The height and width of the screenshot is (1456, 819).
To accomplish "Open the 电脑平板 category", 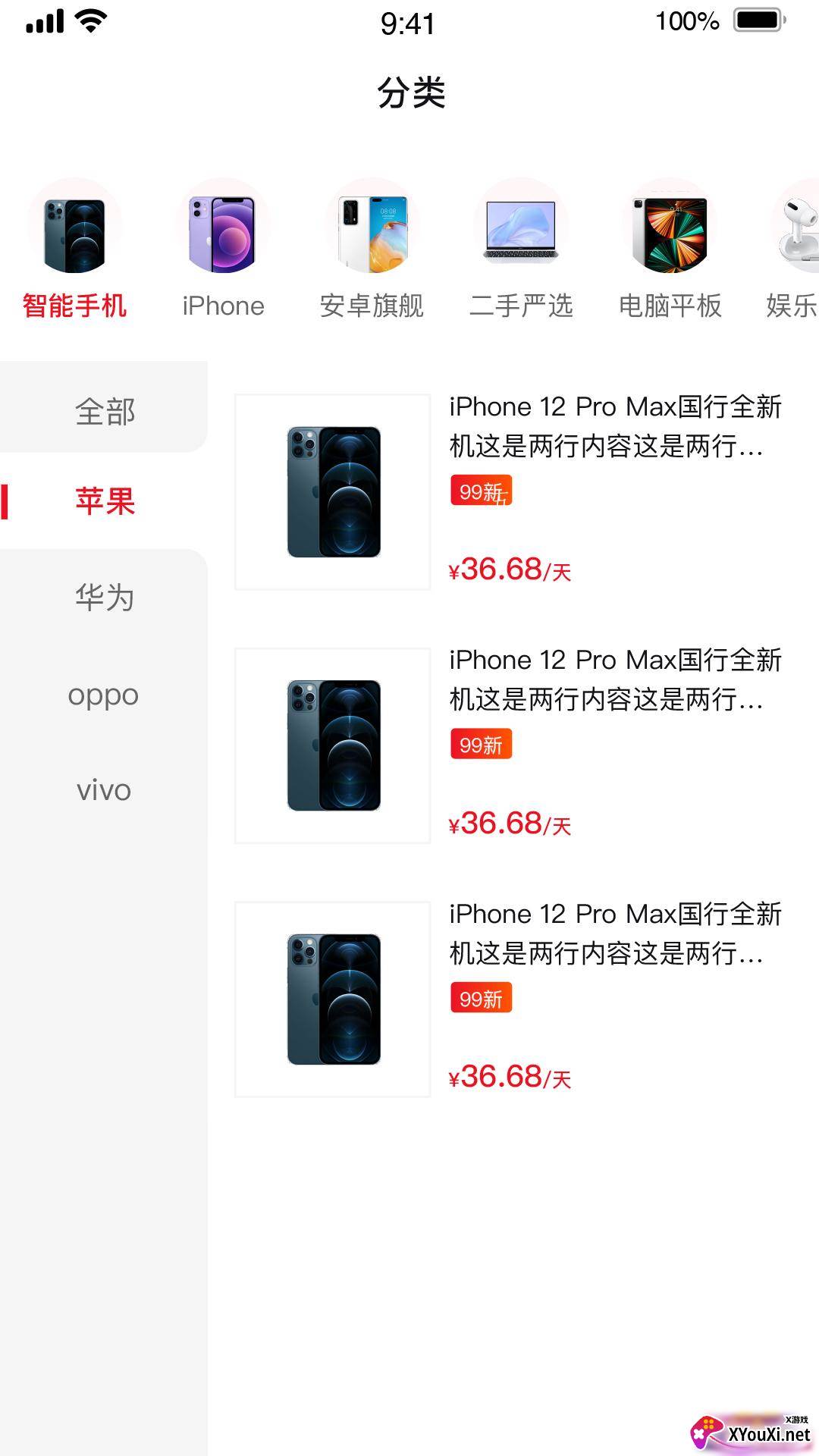I will [670, 250].
